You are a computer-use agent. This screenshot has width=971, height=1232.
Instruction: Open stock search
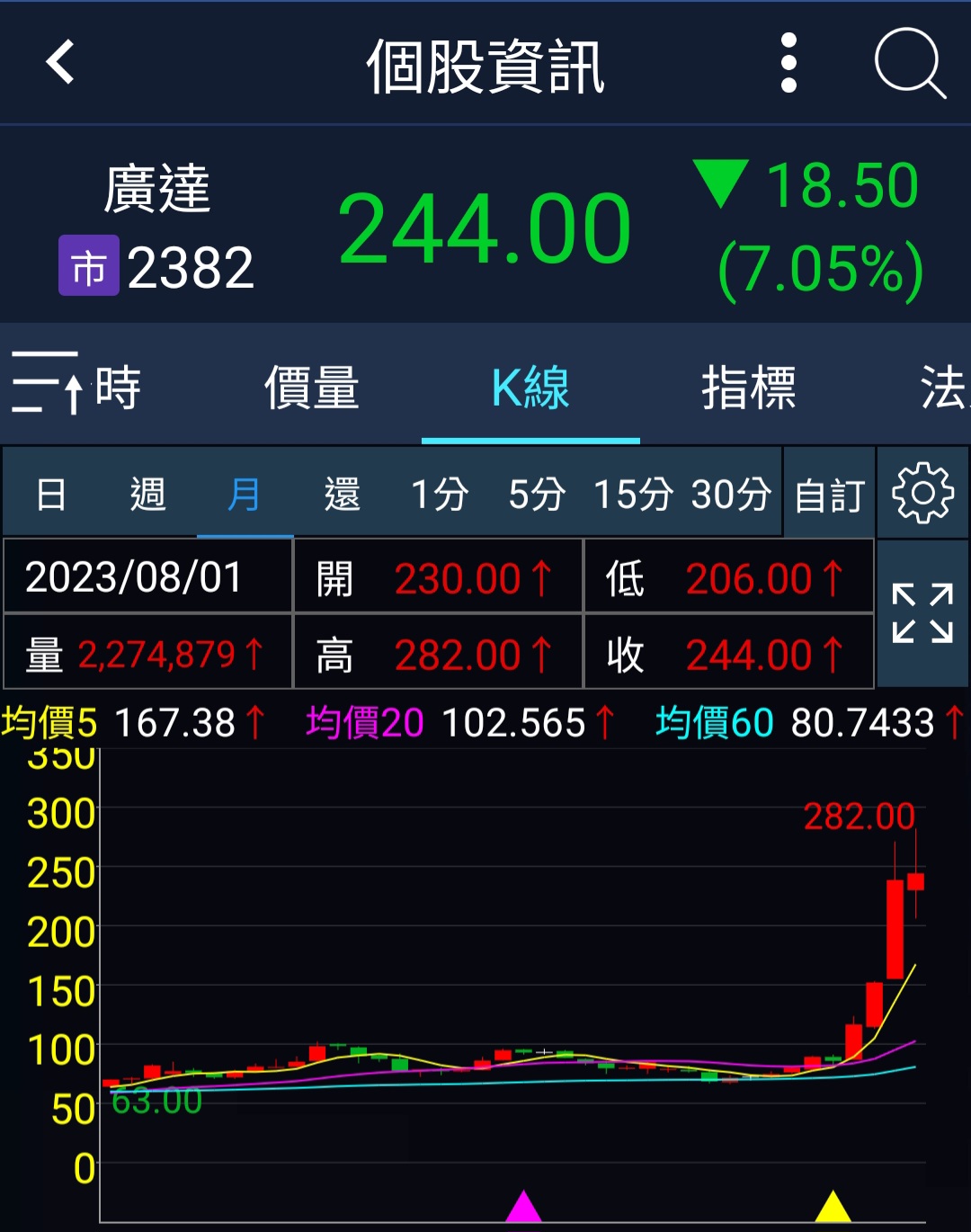click(x=909, y=63)
